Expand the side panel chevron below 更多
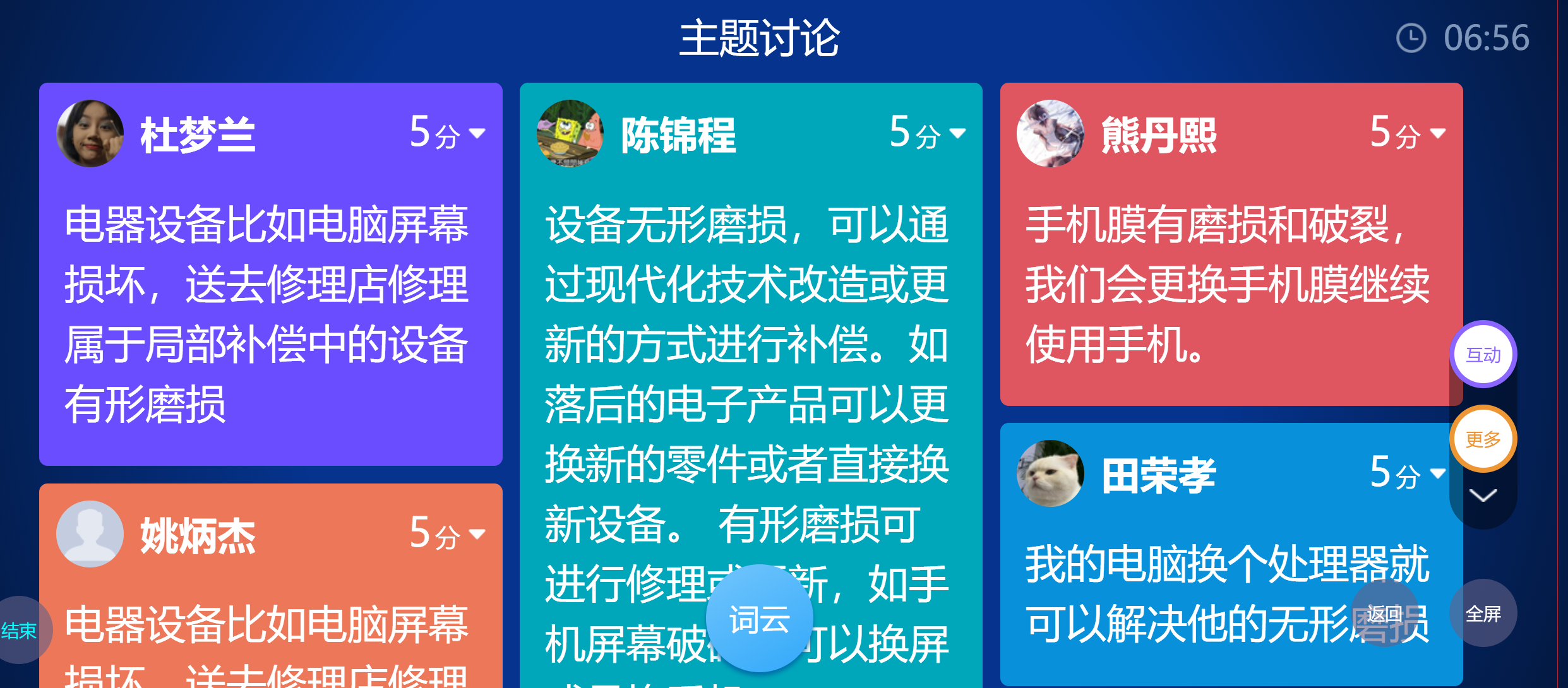Image resolution: width=1568 pixels, height=688 pixels. click(1483, 495)
